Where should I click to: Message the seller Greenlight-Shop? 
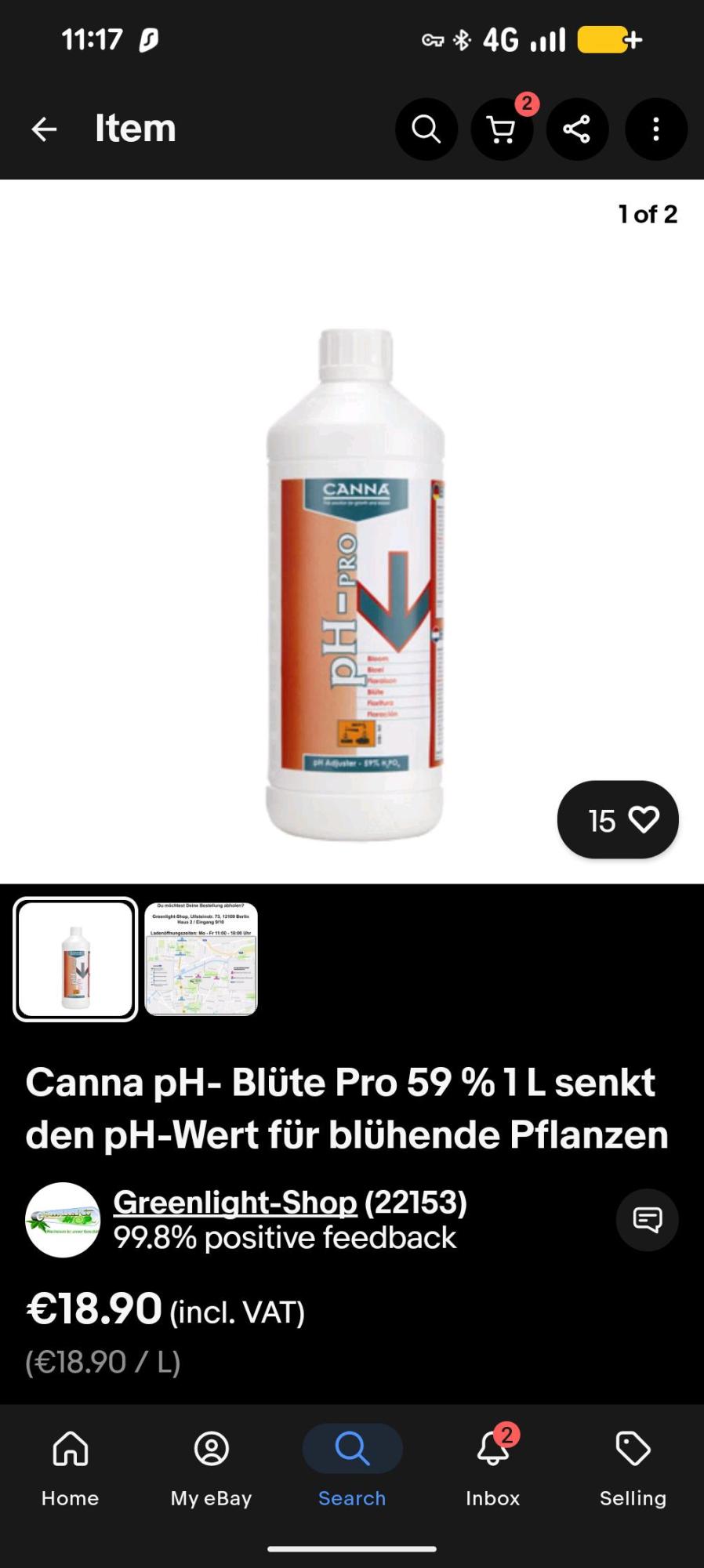[647, 1220]
